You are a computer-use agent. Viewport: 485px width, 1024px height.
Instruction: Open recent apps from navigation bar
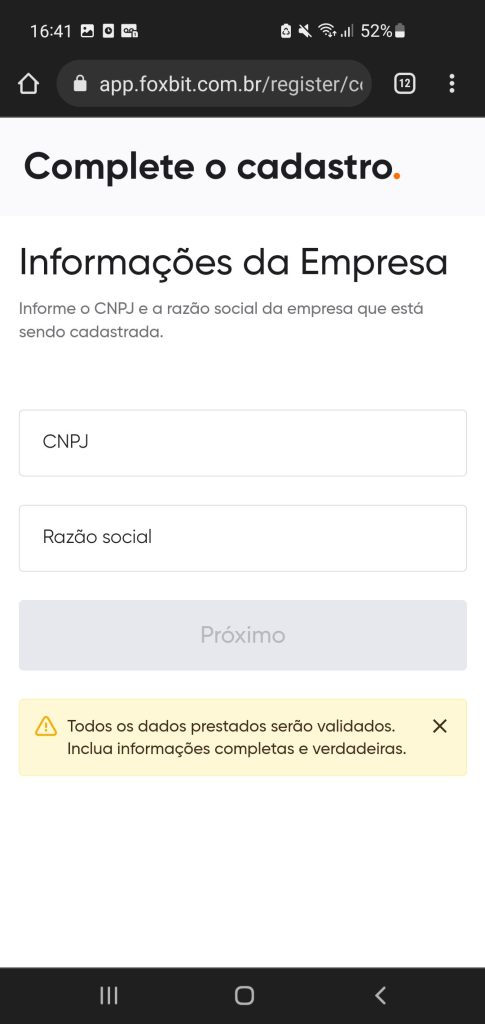[x=108, y=995]
